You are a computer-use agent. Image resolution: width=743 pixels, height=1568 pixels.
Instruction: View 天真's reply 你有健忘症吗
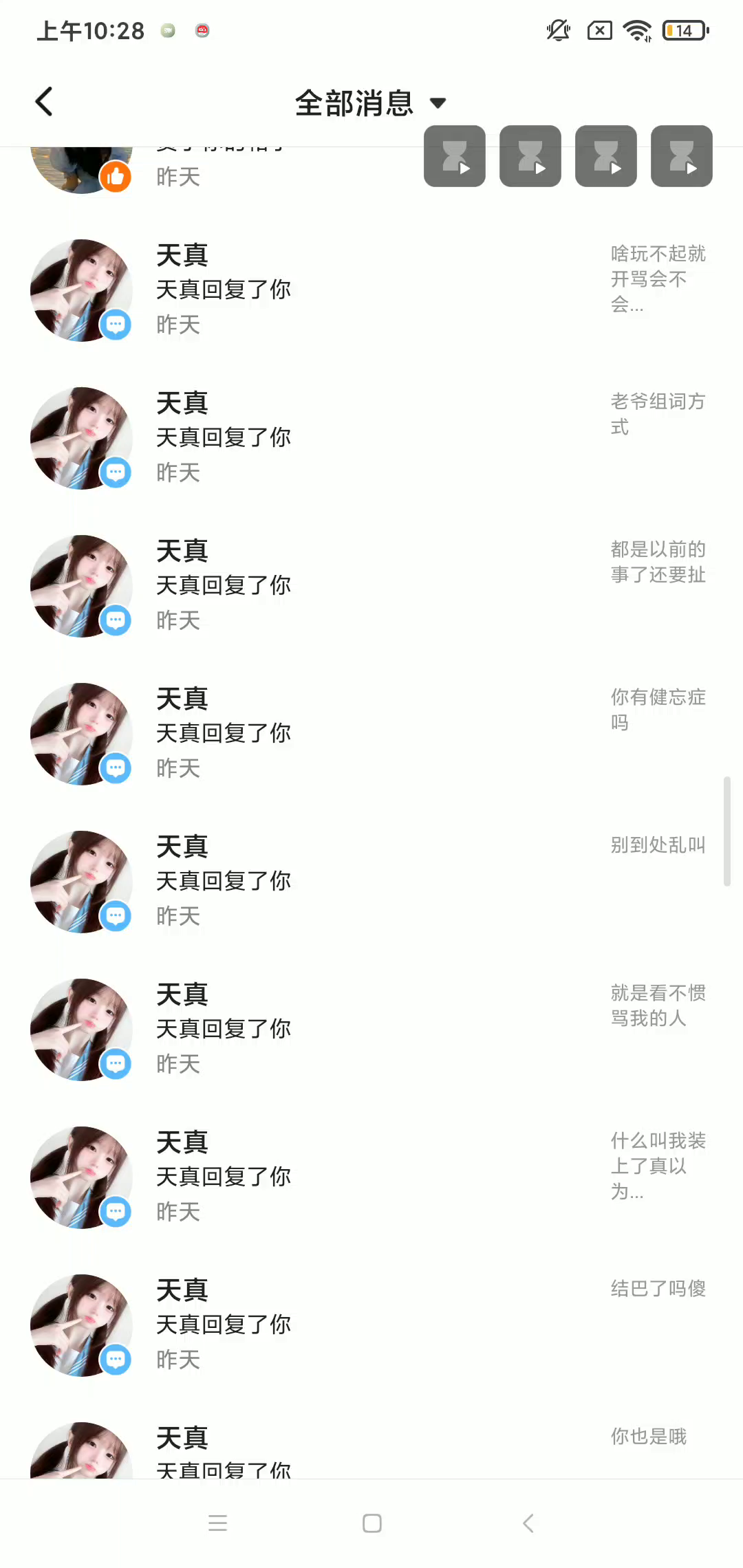click(x=371, y=733)
